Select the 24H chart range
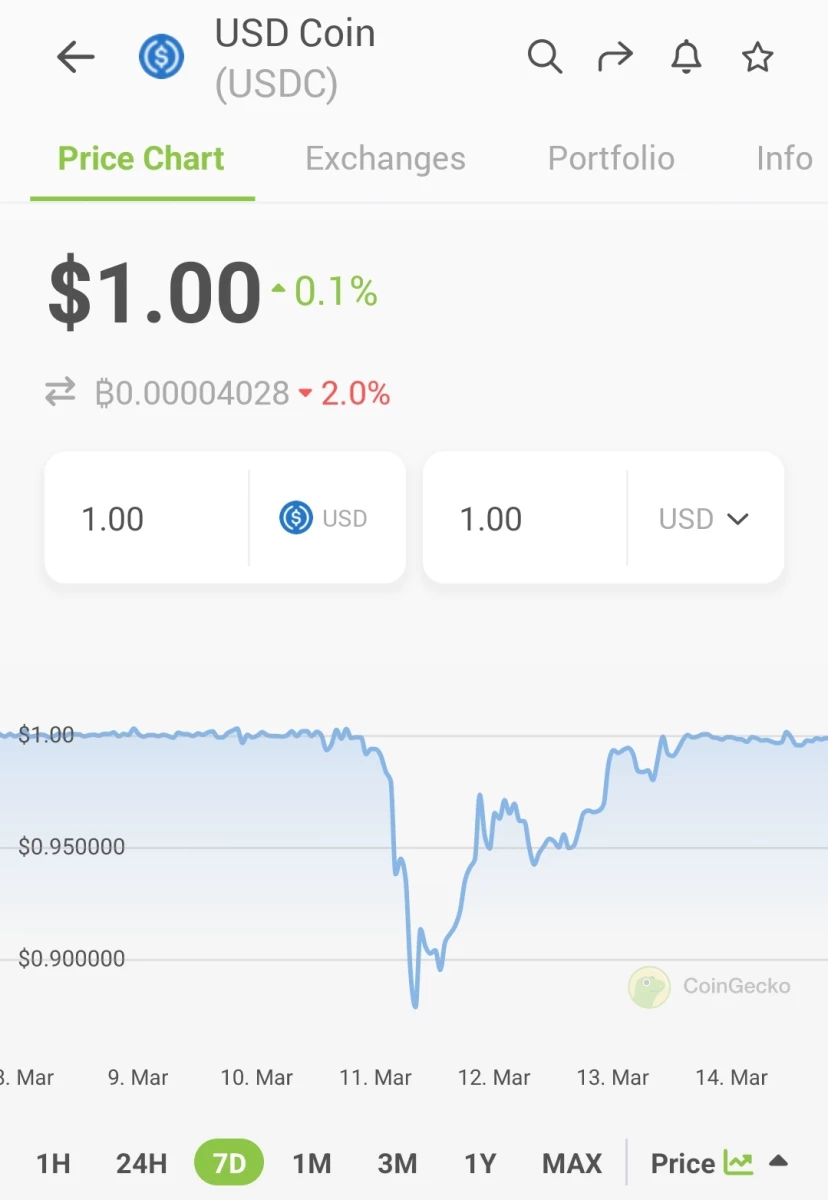Viewport: 828px width, 1200px height. click(141, 1163)
